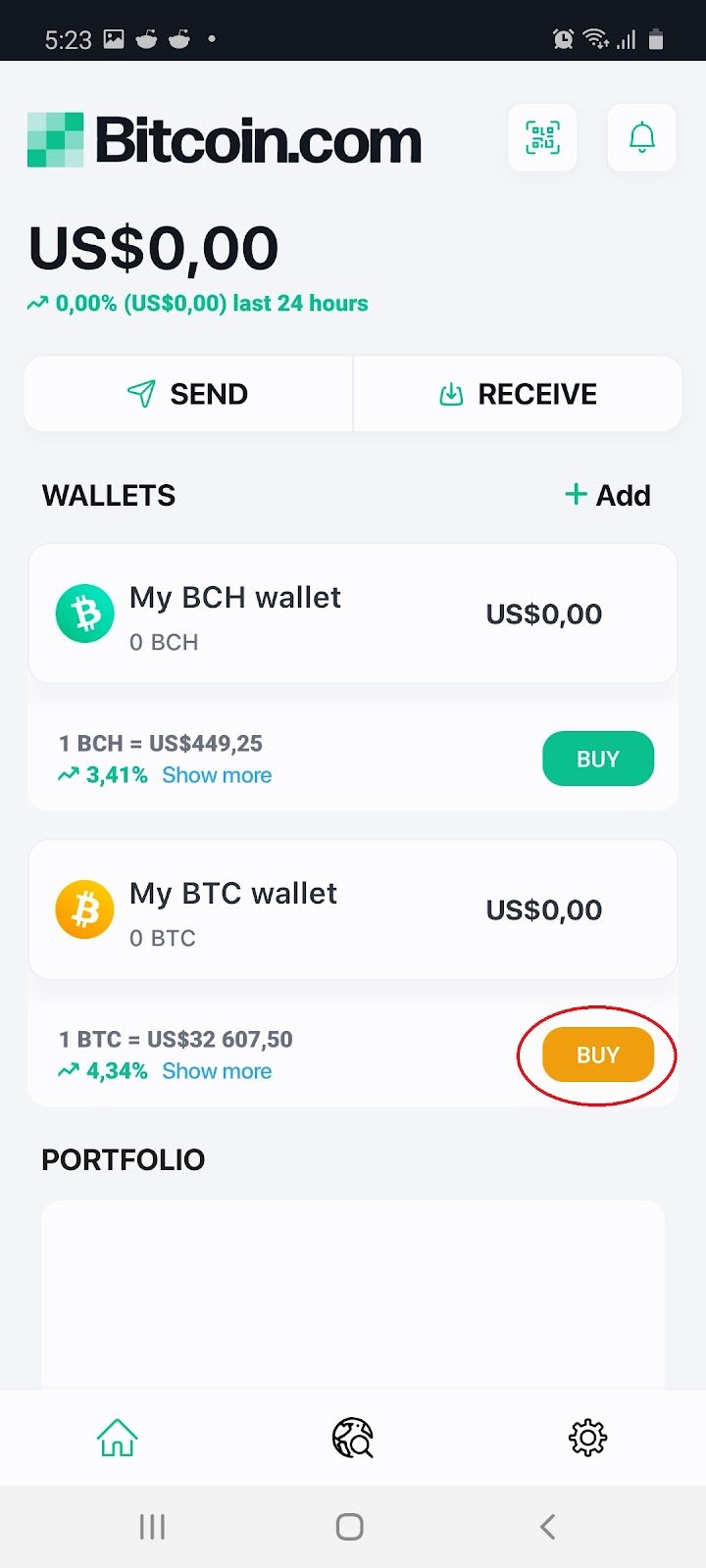
Task: Show more under BTC price
Action: point(217,1071)
